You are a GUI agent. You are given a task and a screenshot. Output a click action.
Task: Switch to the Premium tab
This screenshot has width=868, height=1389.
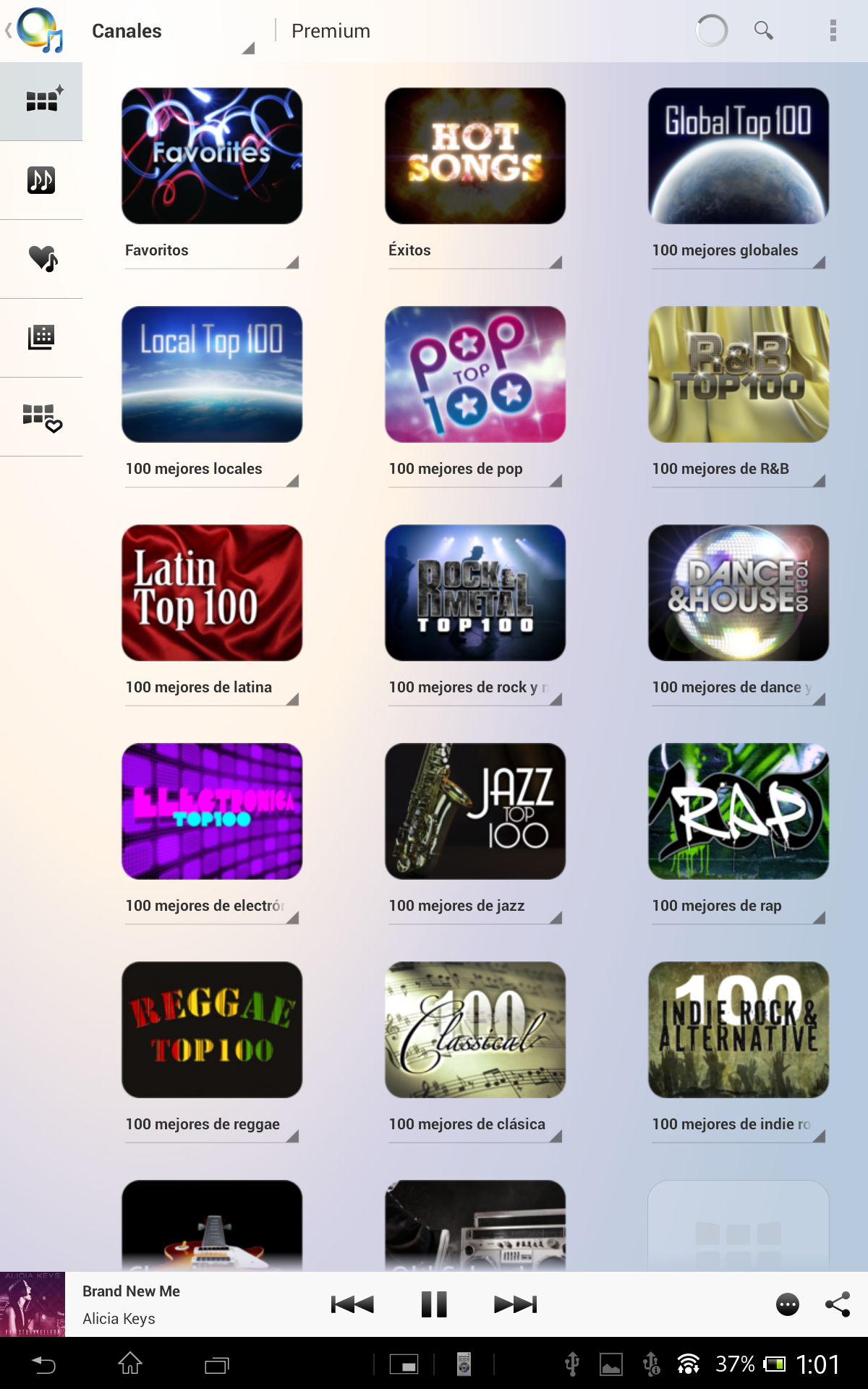pos(331,31)
